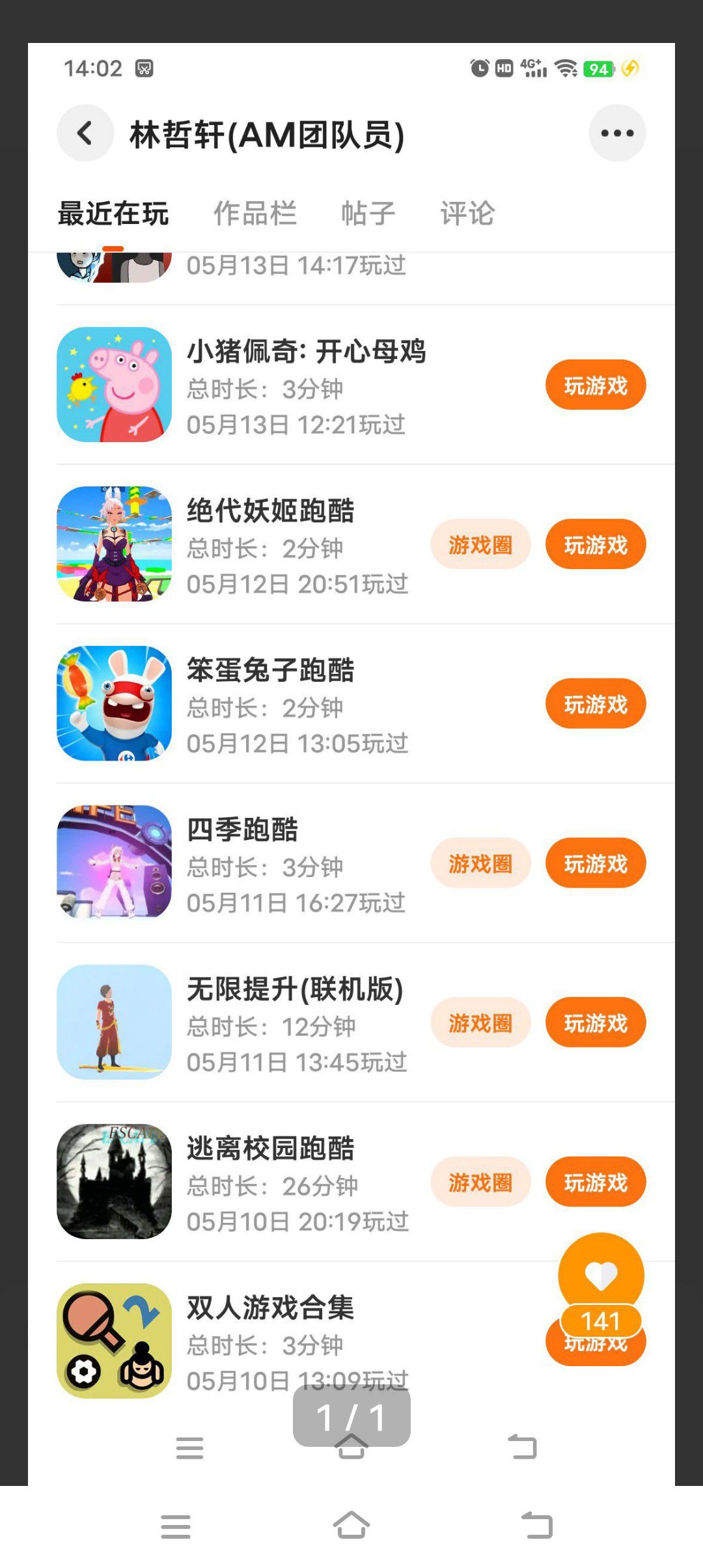
Task: Launch 笨蛋兔子跑酷 with 玩游戏
Action: point(595,704)
